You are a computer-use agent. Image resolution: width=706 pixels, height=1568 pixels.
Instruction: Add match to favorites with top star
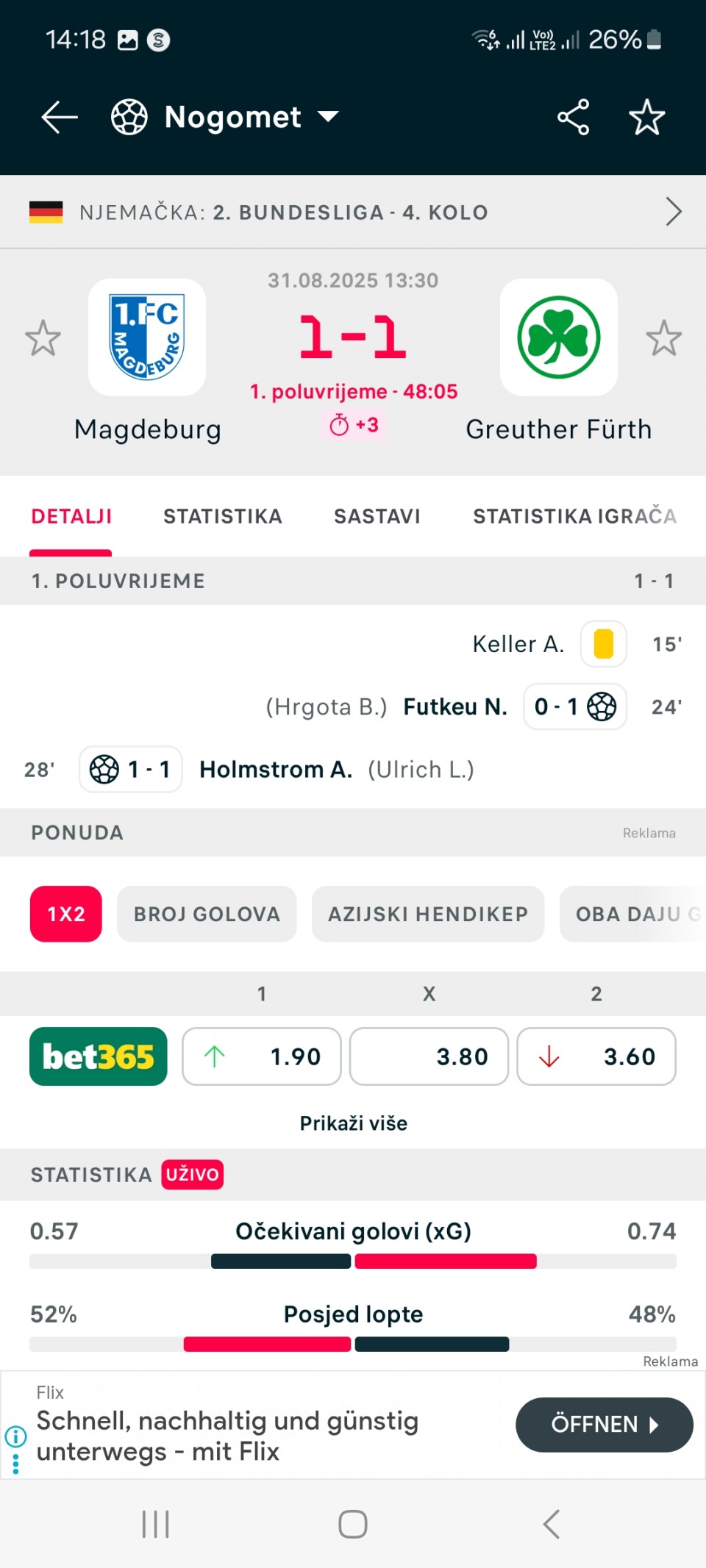click(647, 117)
